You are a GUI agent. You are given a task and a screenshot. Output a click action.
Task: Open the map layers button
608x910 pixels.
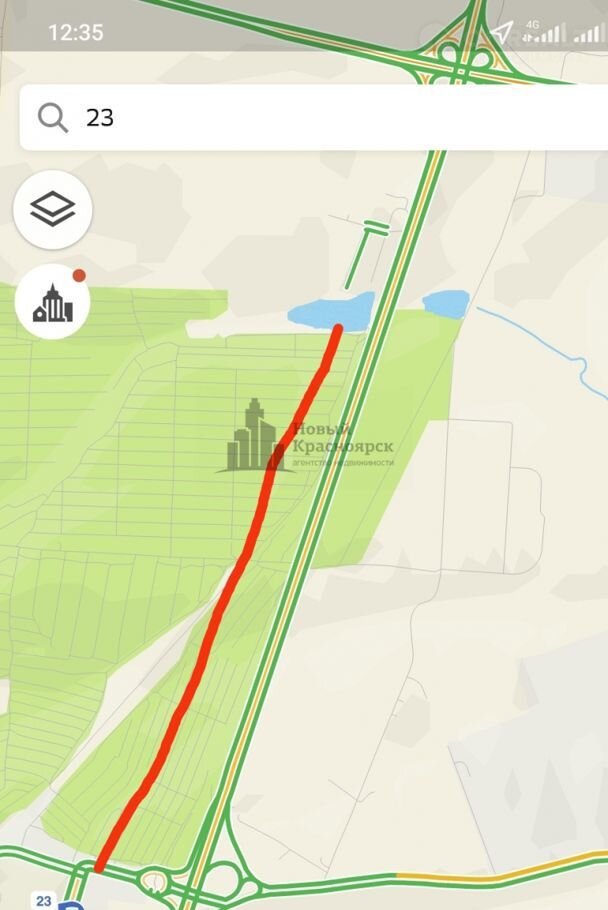click(x=53, y=210)
